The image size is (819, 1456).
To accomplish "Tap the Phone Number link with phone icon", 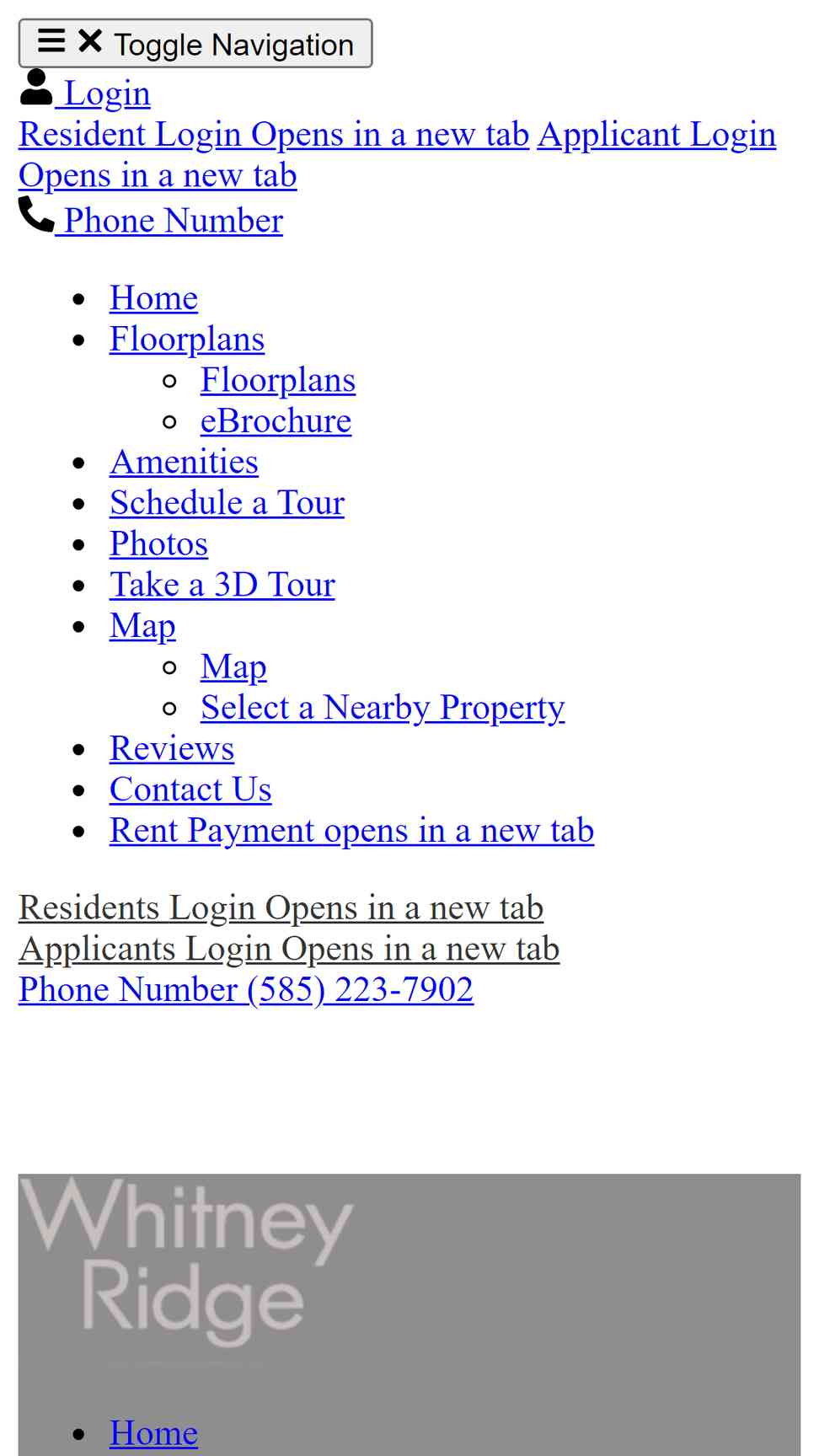I will (x=151, y=217).
